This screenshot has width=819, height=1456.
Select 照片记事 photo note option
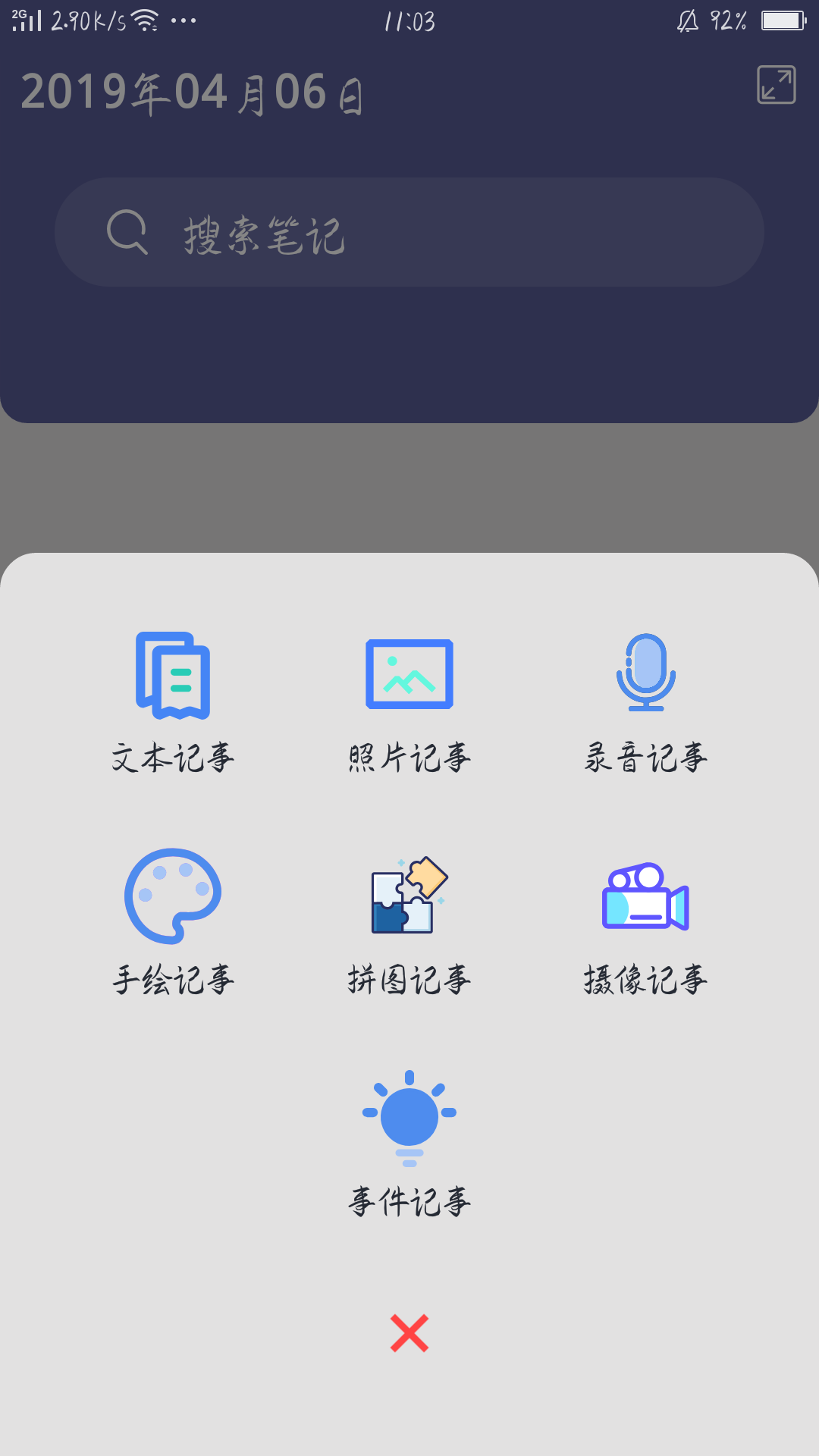[x=409, y=701]
